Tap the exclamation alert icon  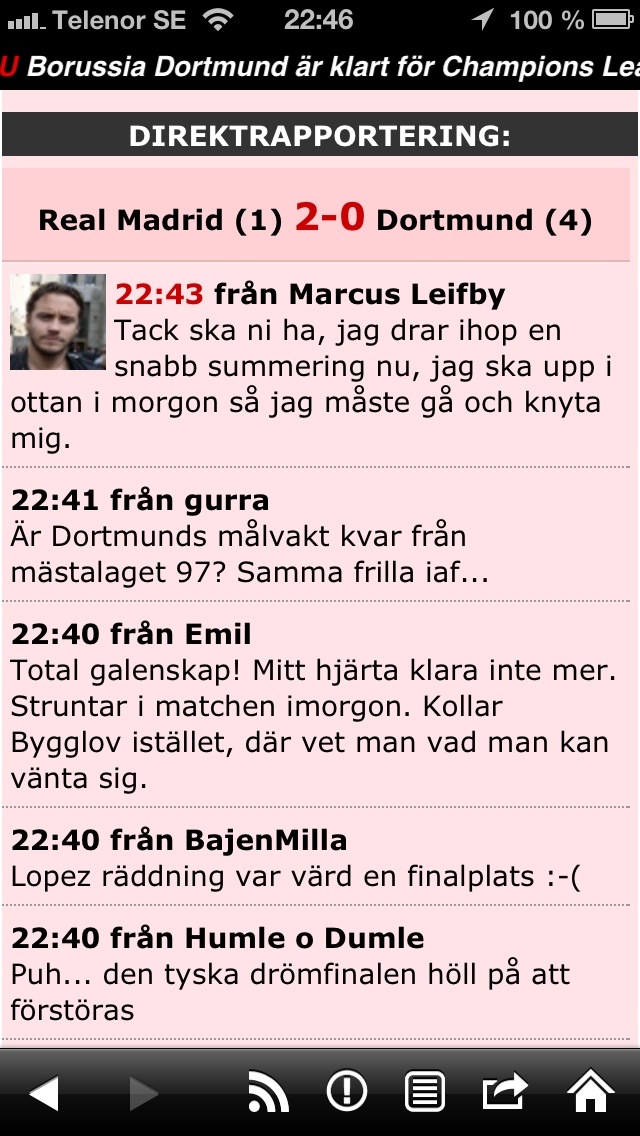(347, 1092)
